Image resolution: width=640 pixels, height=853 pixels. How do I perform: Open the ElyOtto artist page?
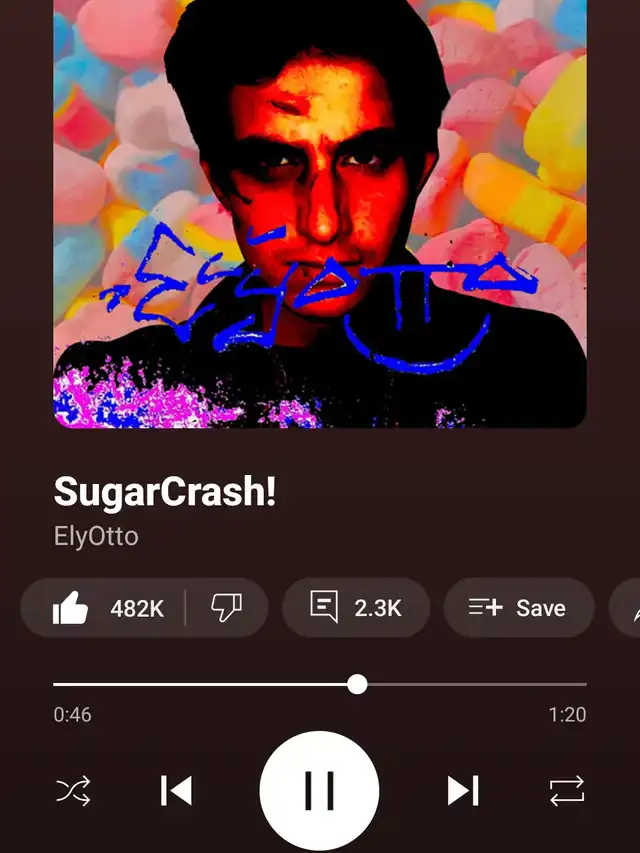(96, 536)
